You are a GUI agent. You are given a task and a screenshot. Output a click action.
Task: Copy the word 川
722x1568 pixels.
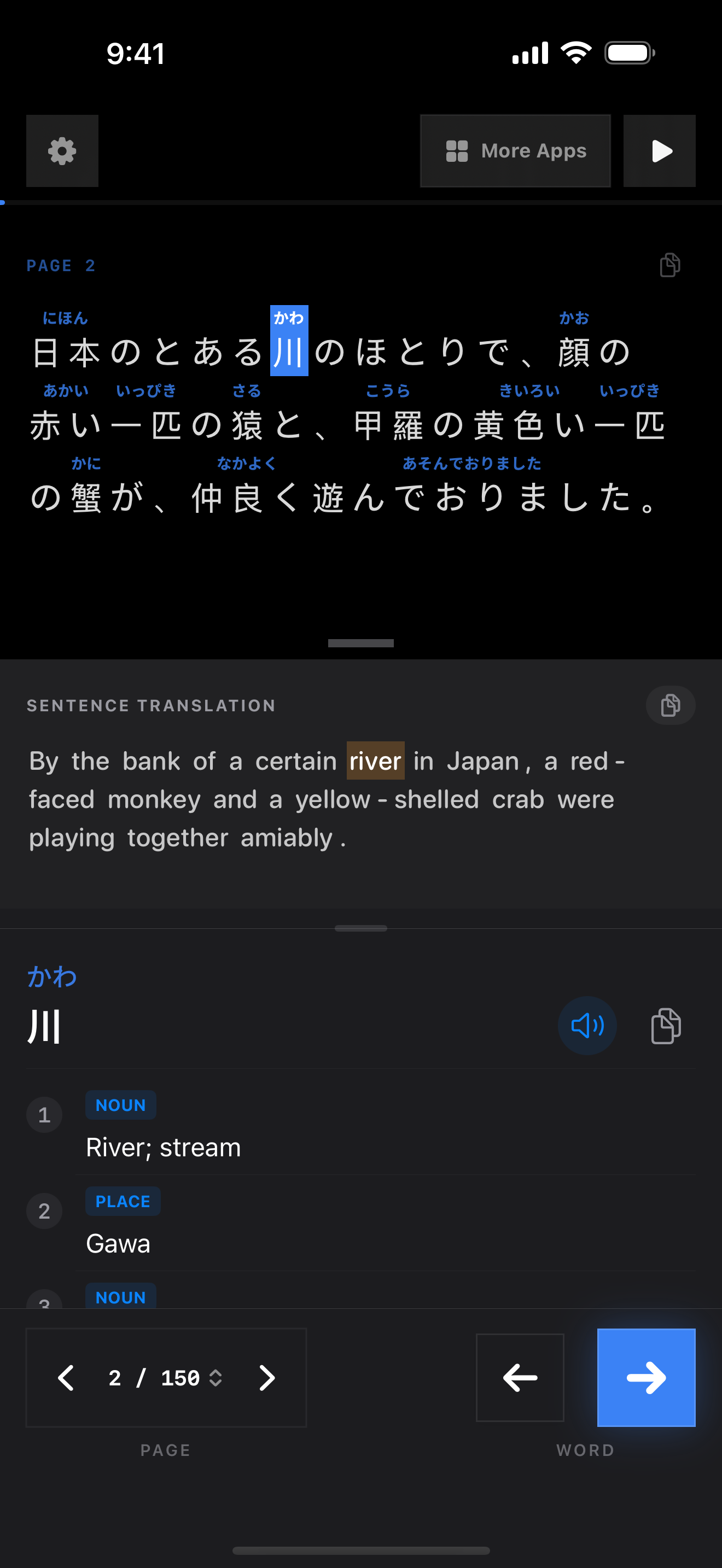pos(666,1026)
